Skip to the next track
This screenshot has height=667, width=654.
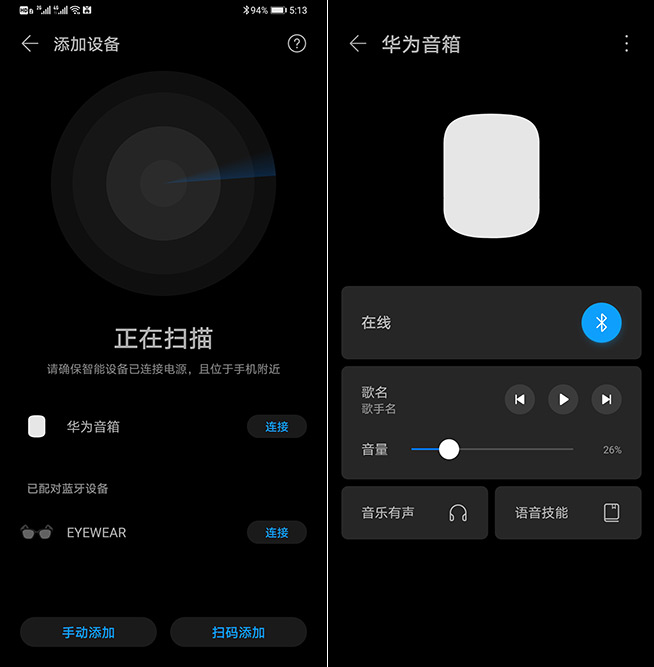[606, 400]
